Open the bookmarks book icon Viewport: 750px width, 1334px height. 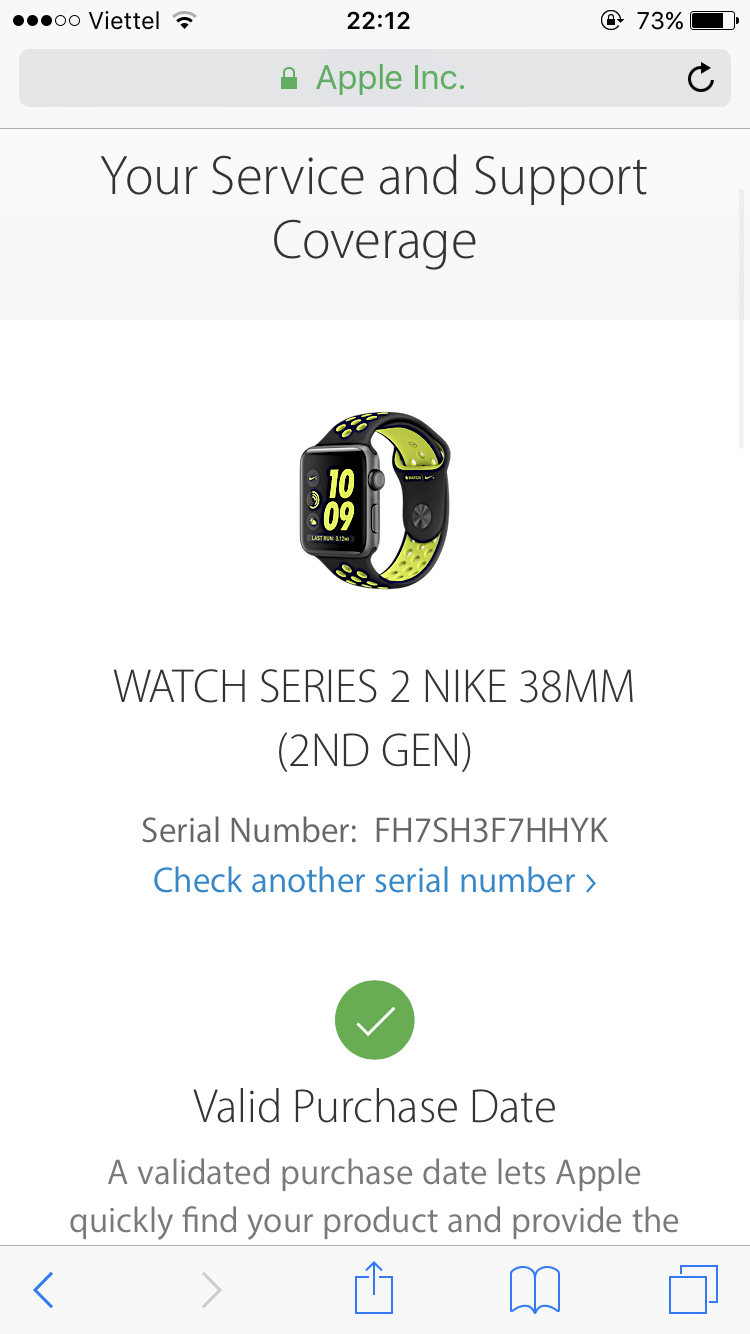[x=534, y=1290]
